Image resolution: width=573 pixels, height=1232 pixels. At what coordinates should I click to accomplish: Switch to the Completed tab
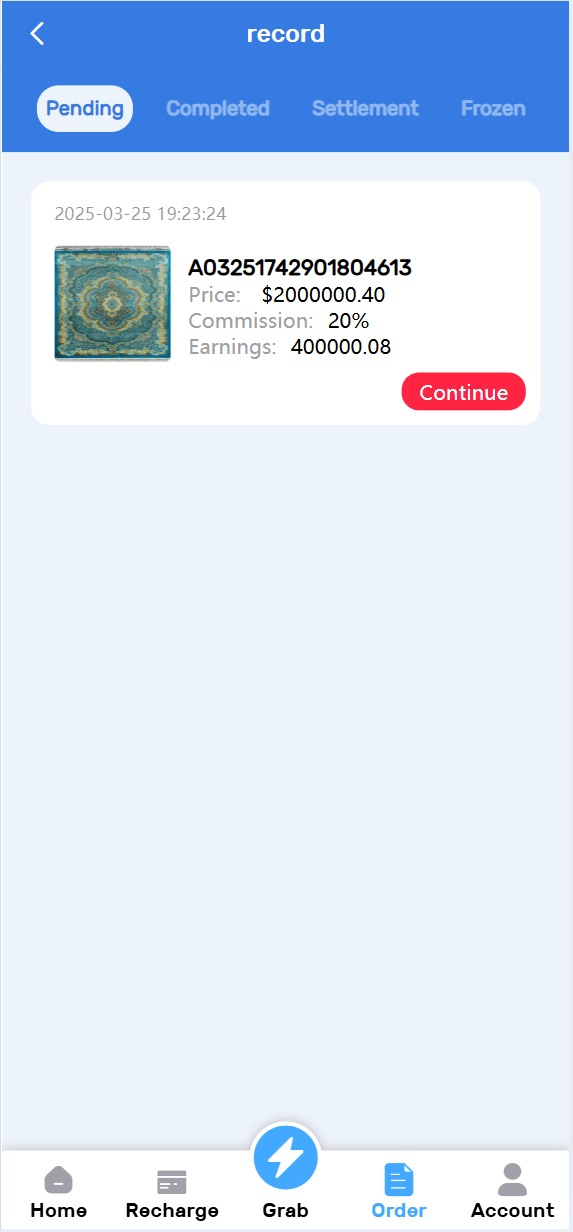pos(218,108)
